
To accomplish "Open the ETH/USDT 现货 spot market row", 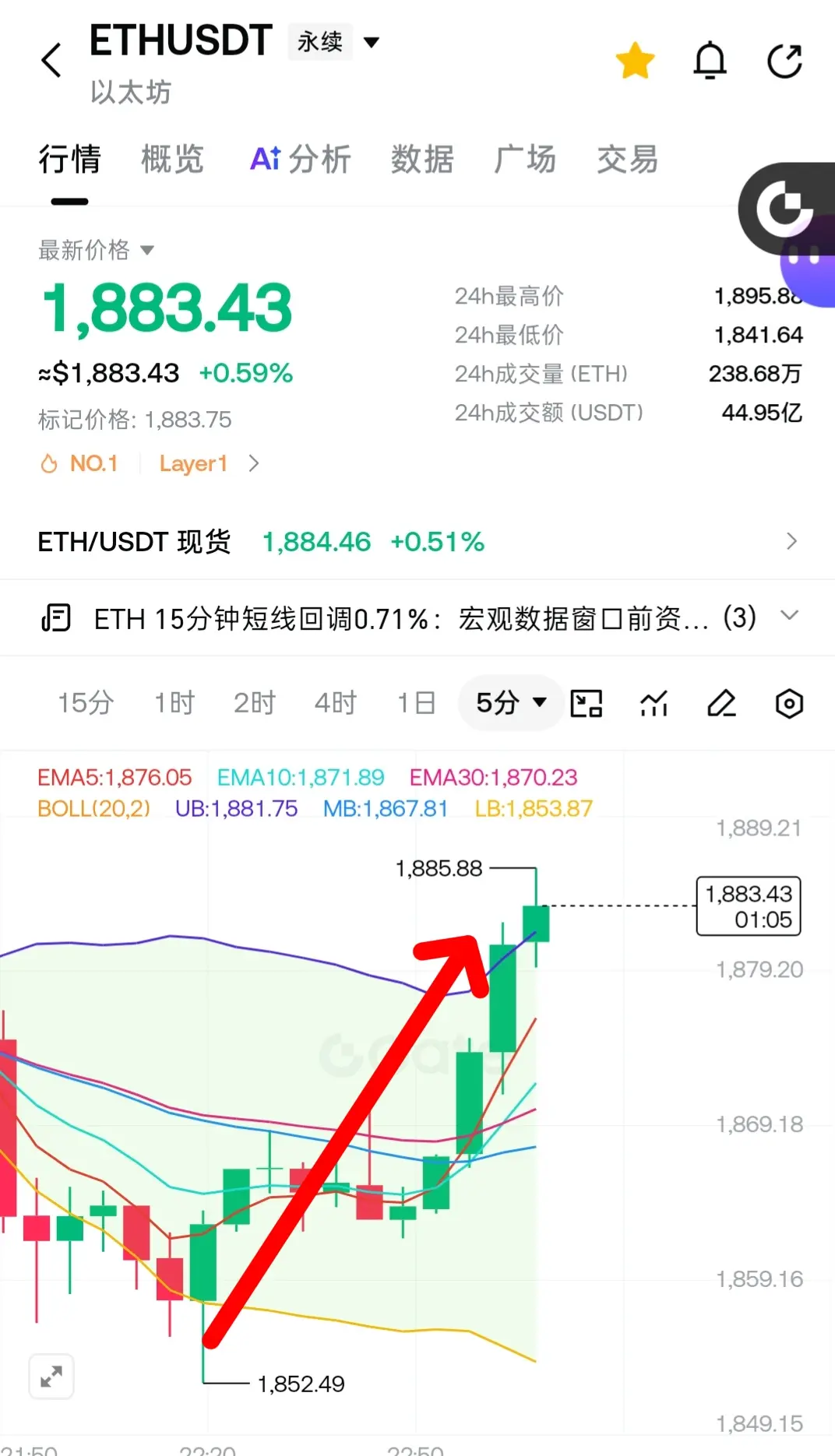I will [x=417, y=541].
